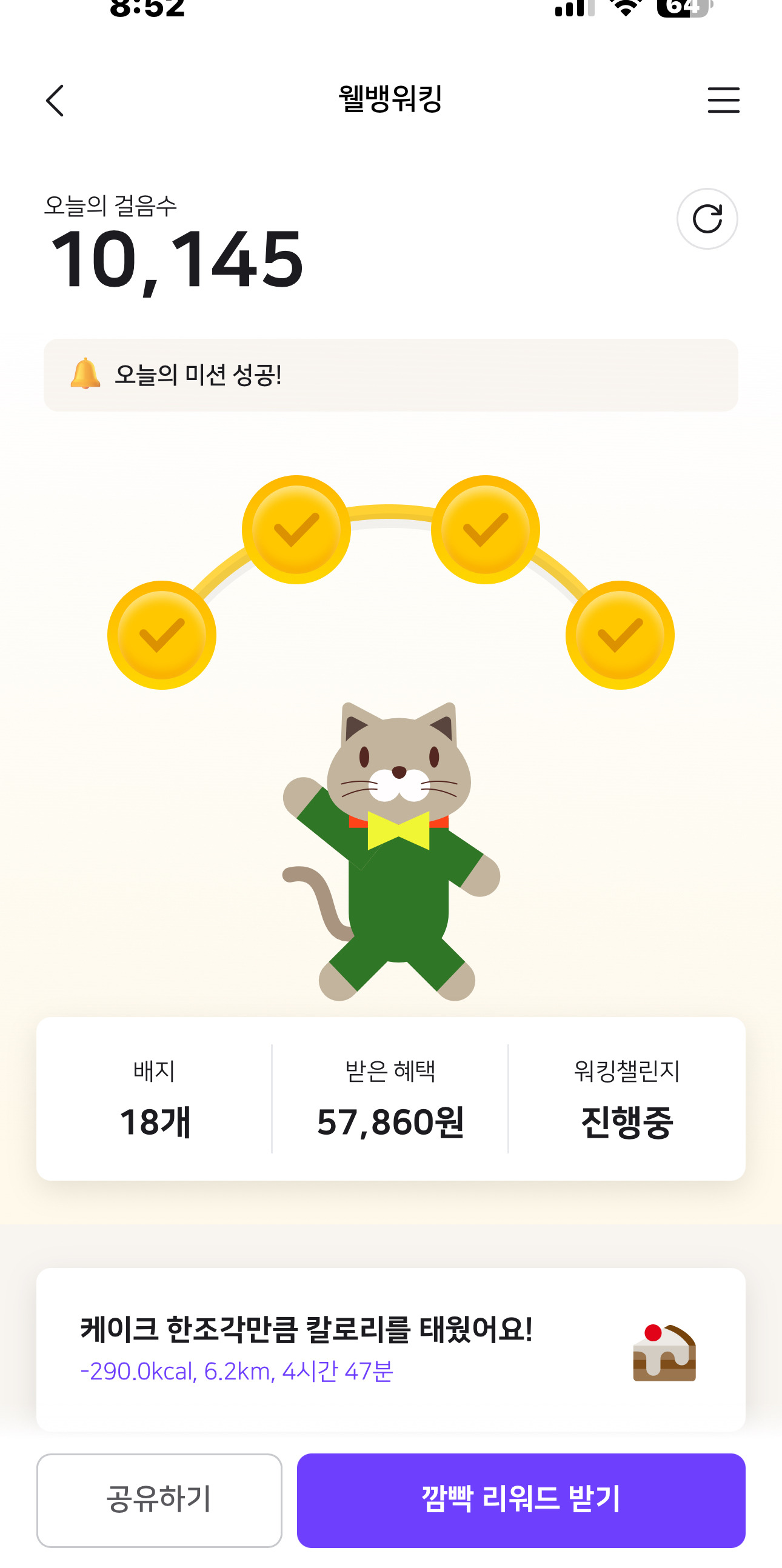
Task: Open the 케이크 한조각 calorie card
Action: point(390,1349)
